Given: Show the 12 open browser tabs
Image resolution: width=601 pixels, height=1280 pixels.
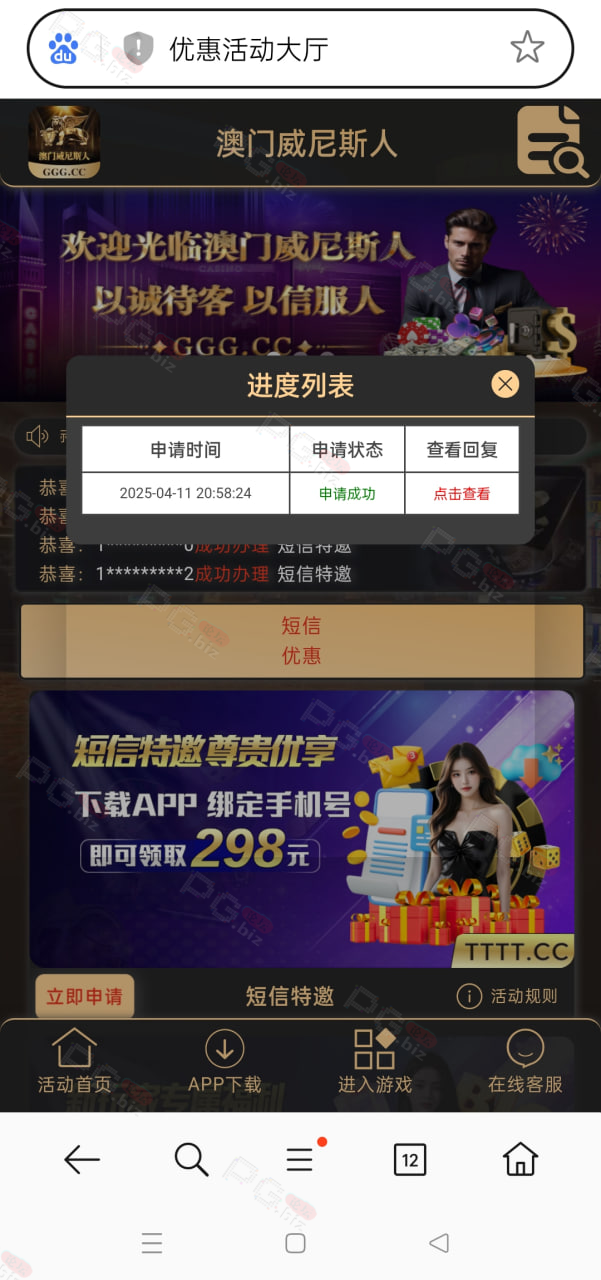Looking at the screenshot, I should pos(410,1160).
